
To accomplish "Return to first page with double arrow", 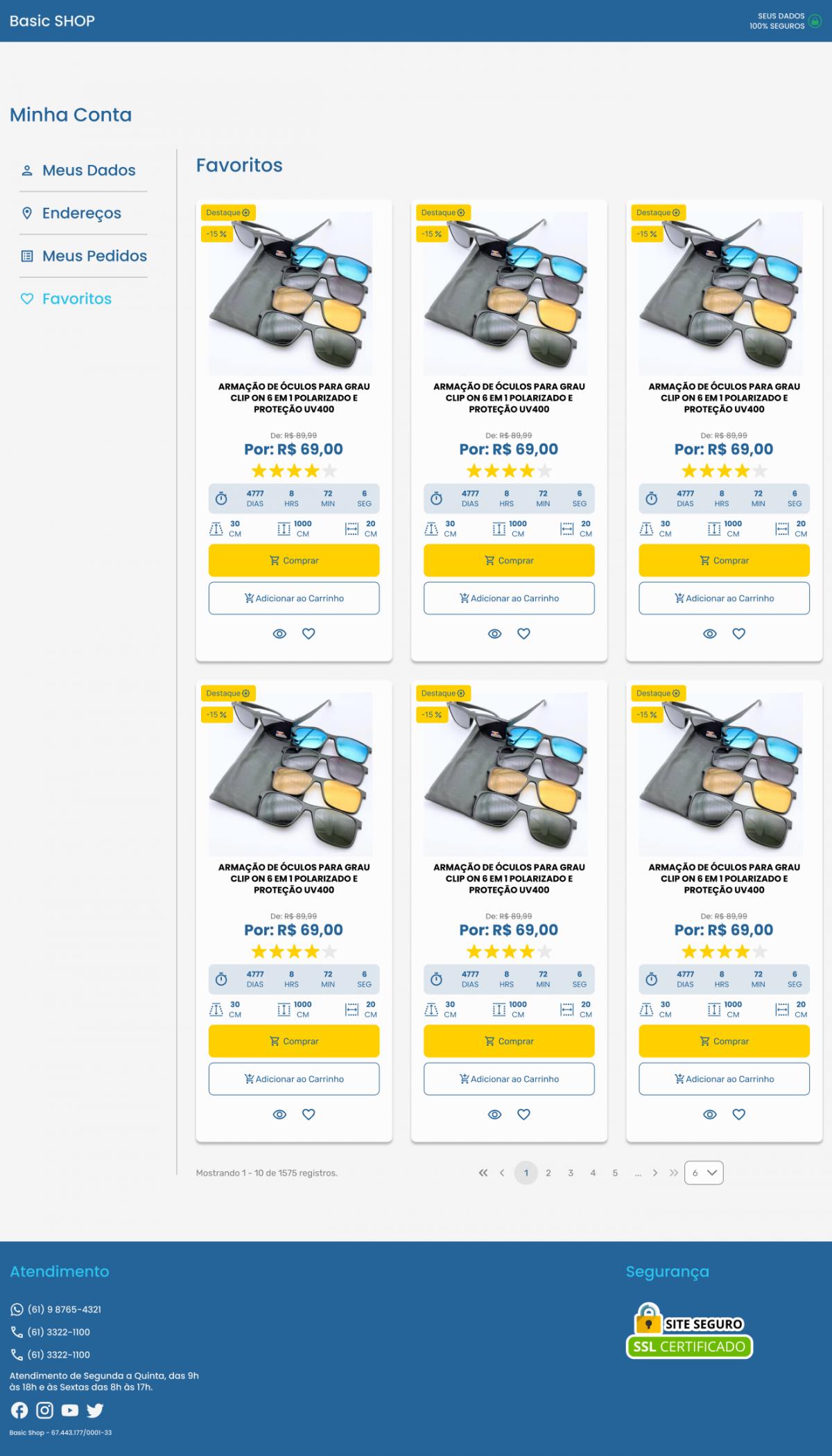I will pyautogui.click(x=483, y=1173).
